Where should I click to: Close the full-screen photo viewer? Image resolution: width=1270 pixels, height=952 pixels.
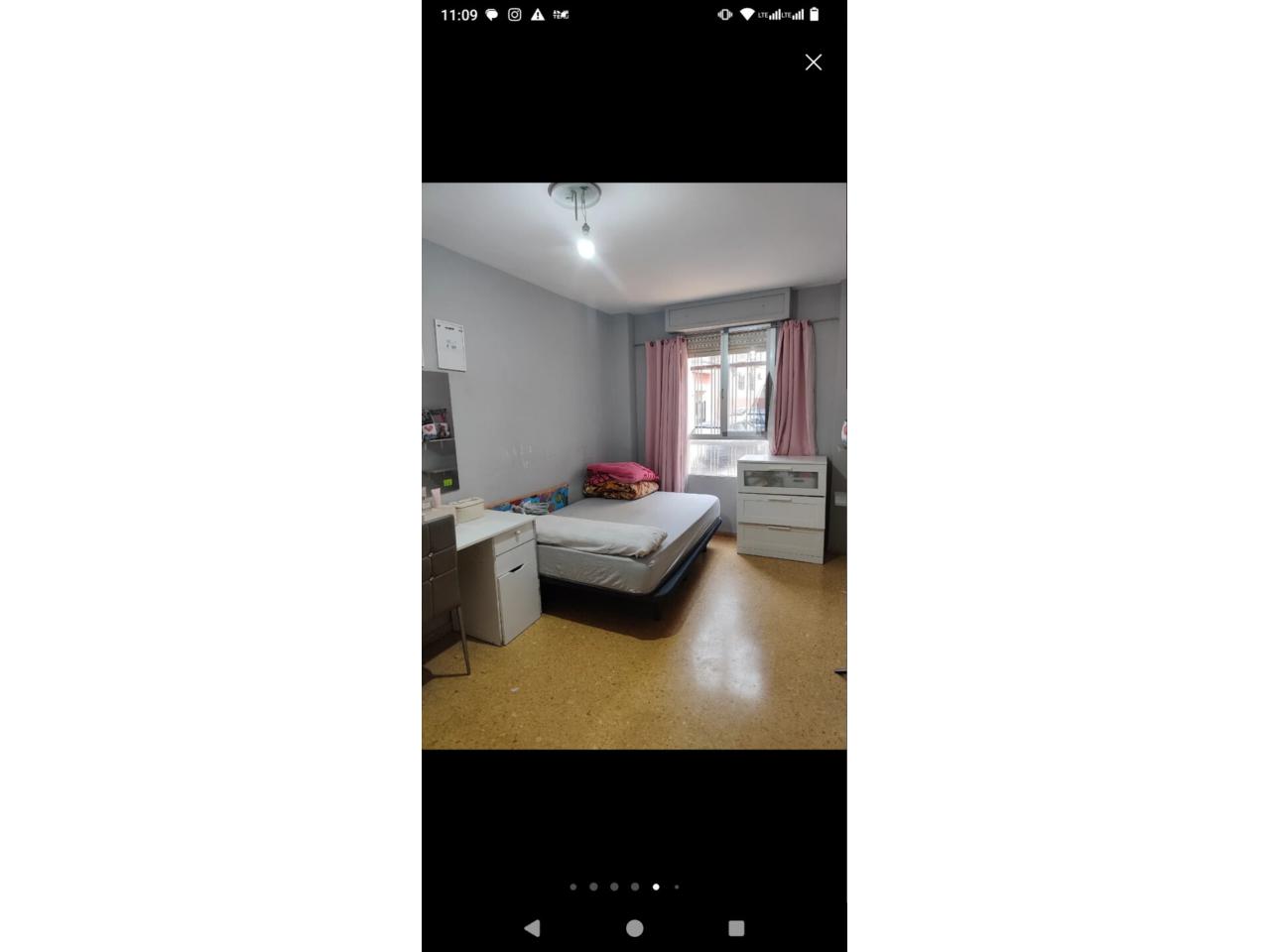814,62
